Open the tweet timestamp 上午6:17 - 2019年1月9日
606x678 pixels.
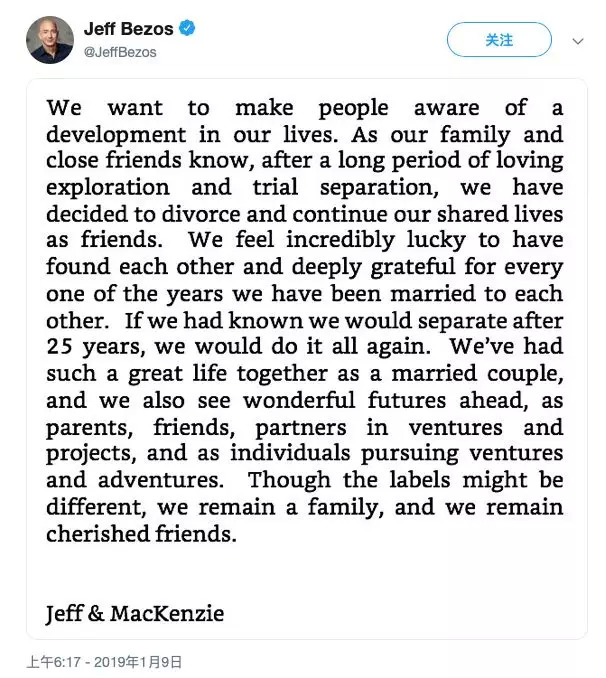[104, 662]
